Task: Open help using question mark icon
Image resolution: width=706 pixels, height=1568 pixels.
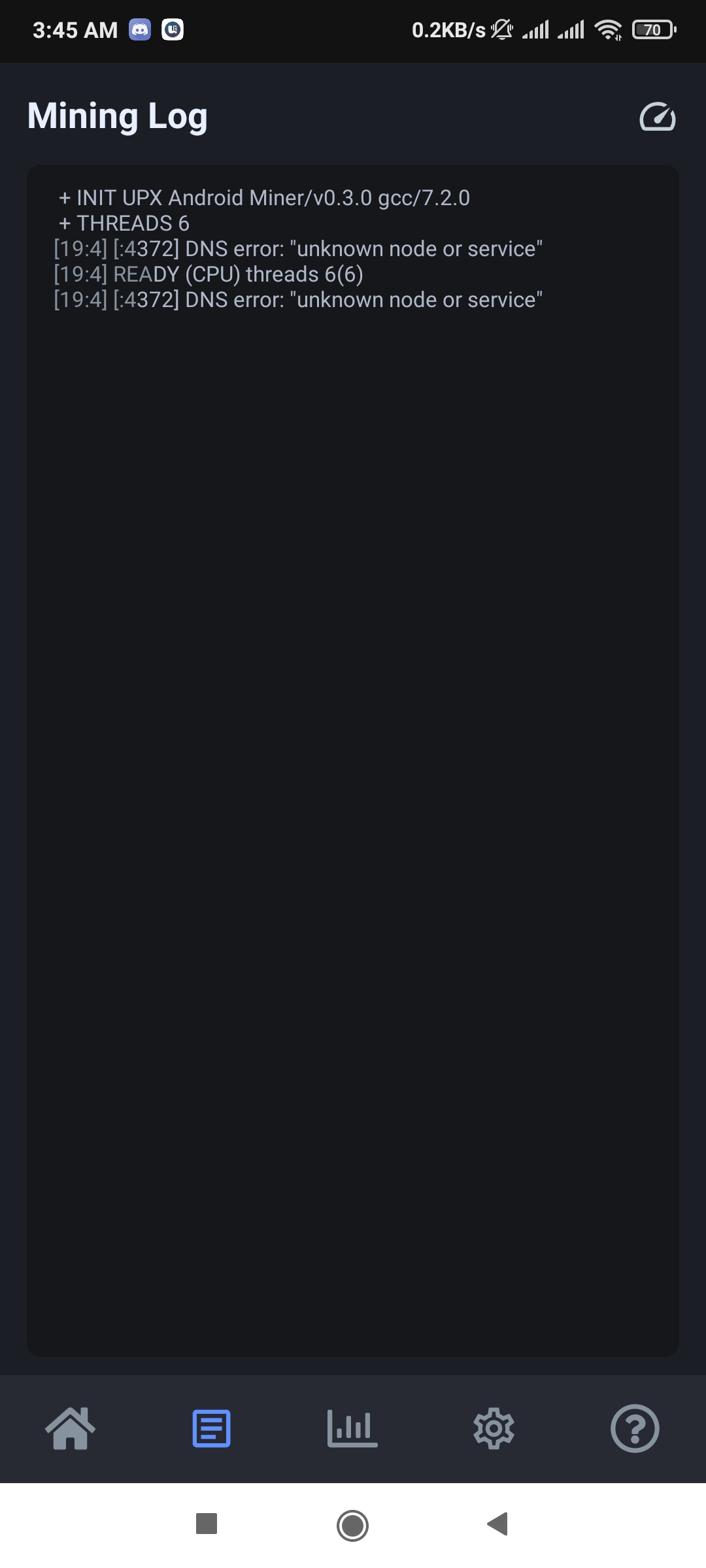Action: [635, 1429]
